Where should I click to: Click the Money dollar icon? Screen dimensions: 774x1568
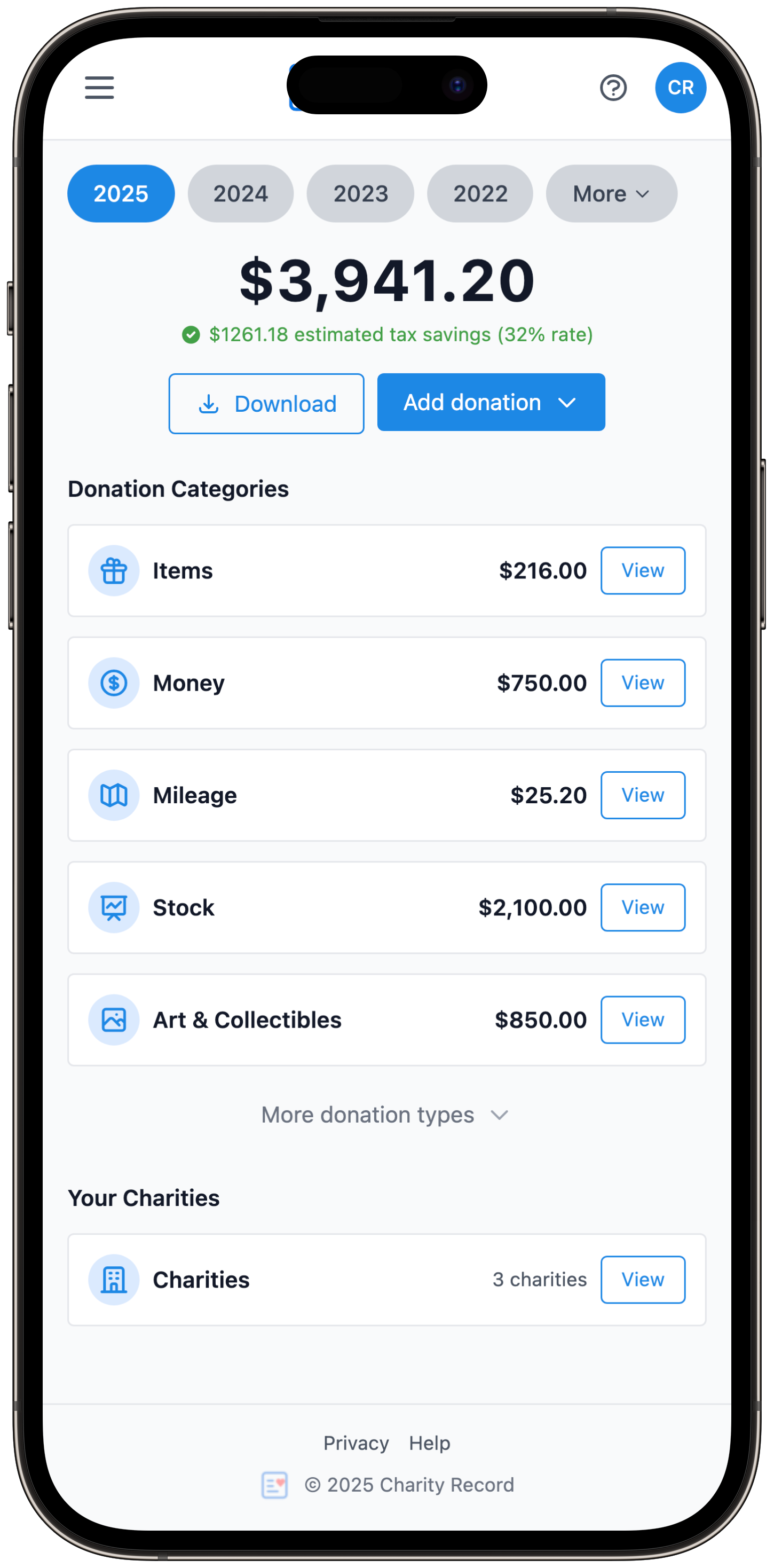tap(114, 683)
